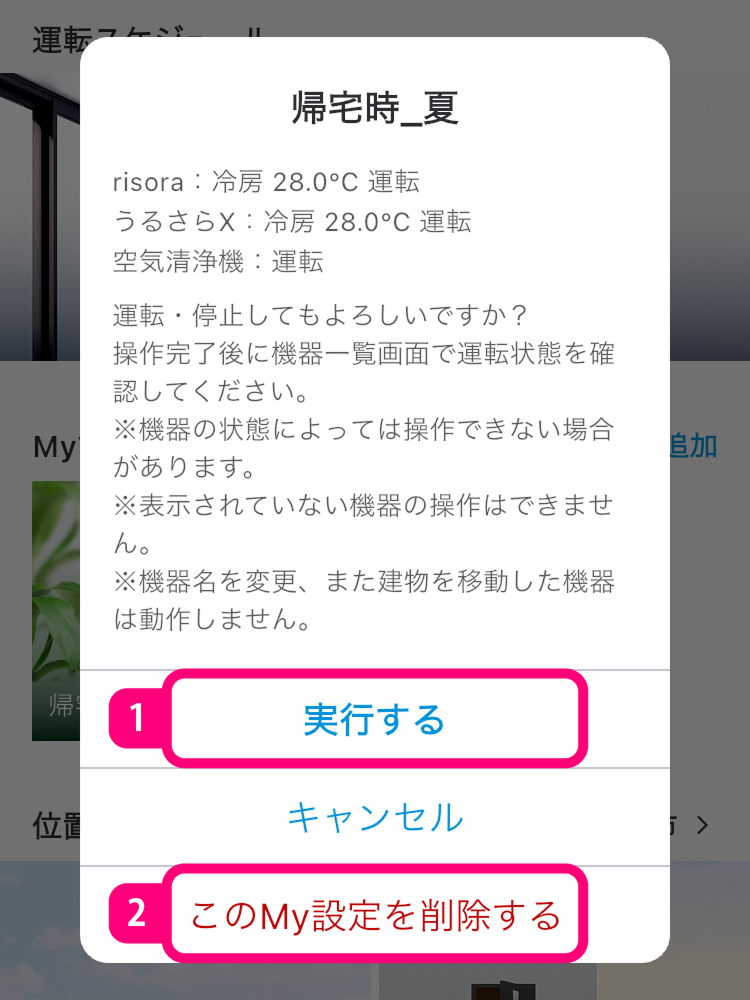This screenshot has height=1000, width=750.
Task: Tap 実行する to run the setting
Action: tap(374, 719)
